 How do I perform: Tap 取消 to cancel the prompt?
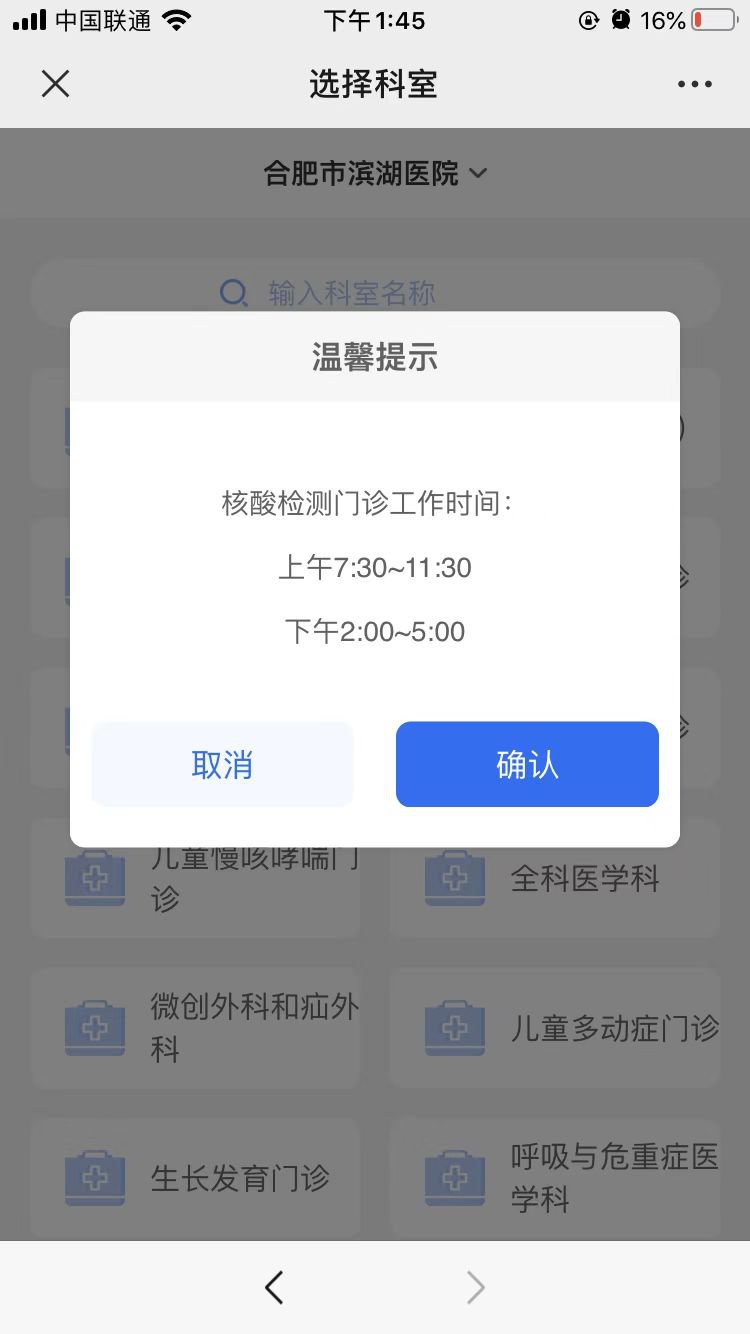tap(222, 764)
